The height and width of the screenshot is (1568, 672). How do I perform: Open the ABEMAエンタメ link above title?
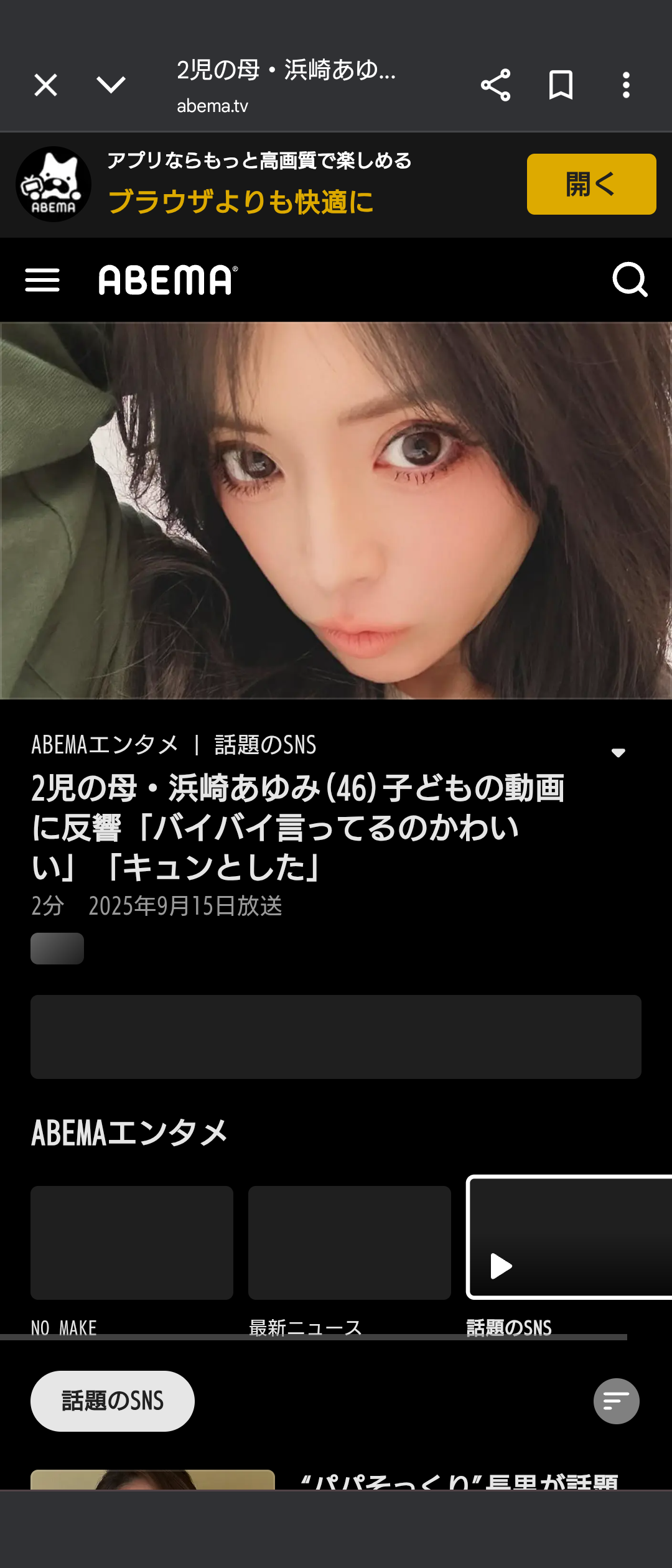105,745
